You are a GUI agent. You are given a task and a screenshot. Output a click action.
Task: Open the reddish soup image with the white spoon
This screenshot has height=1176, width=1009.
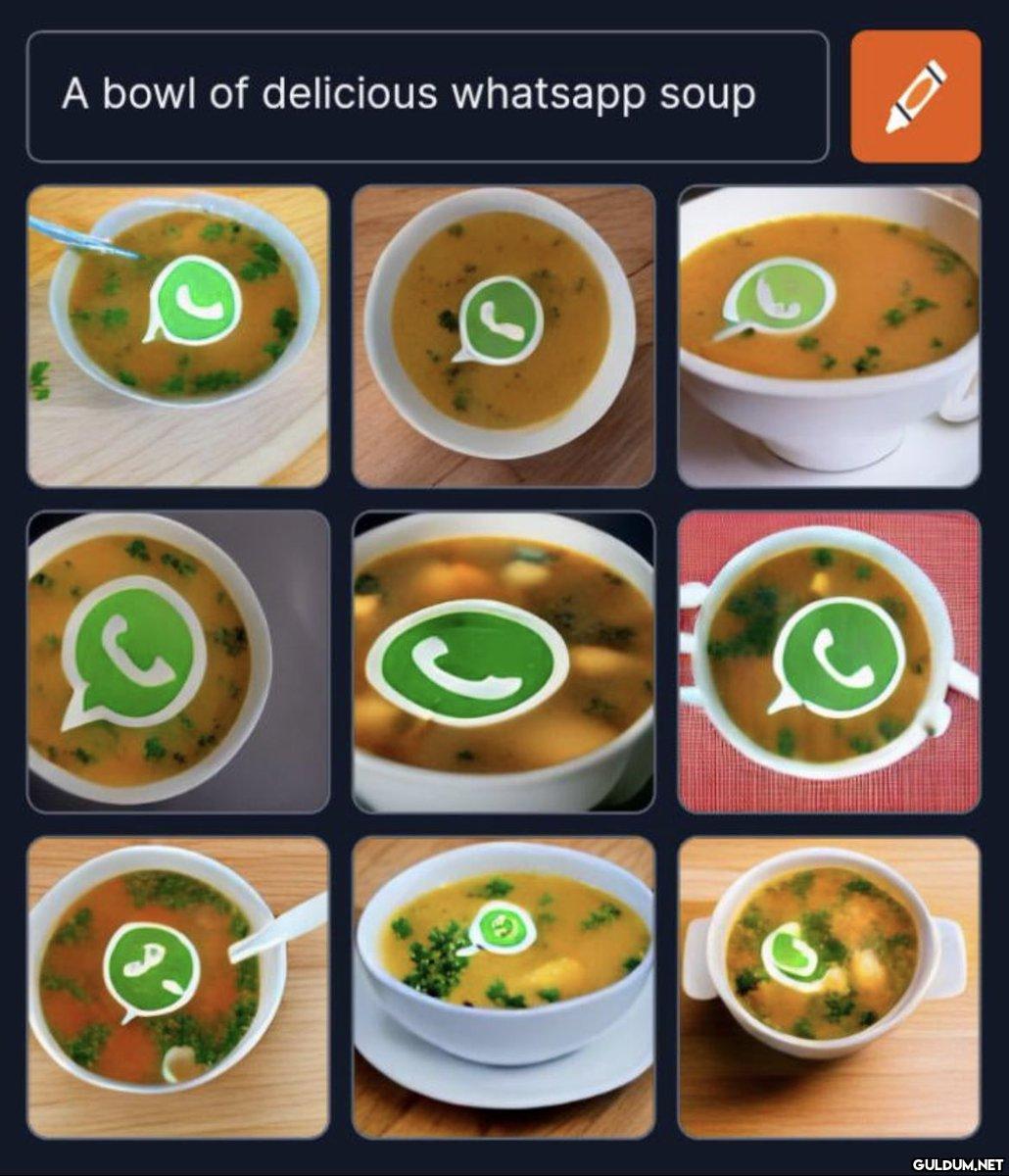tap(178, 987)
